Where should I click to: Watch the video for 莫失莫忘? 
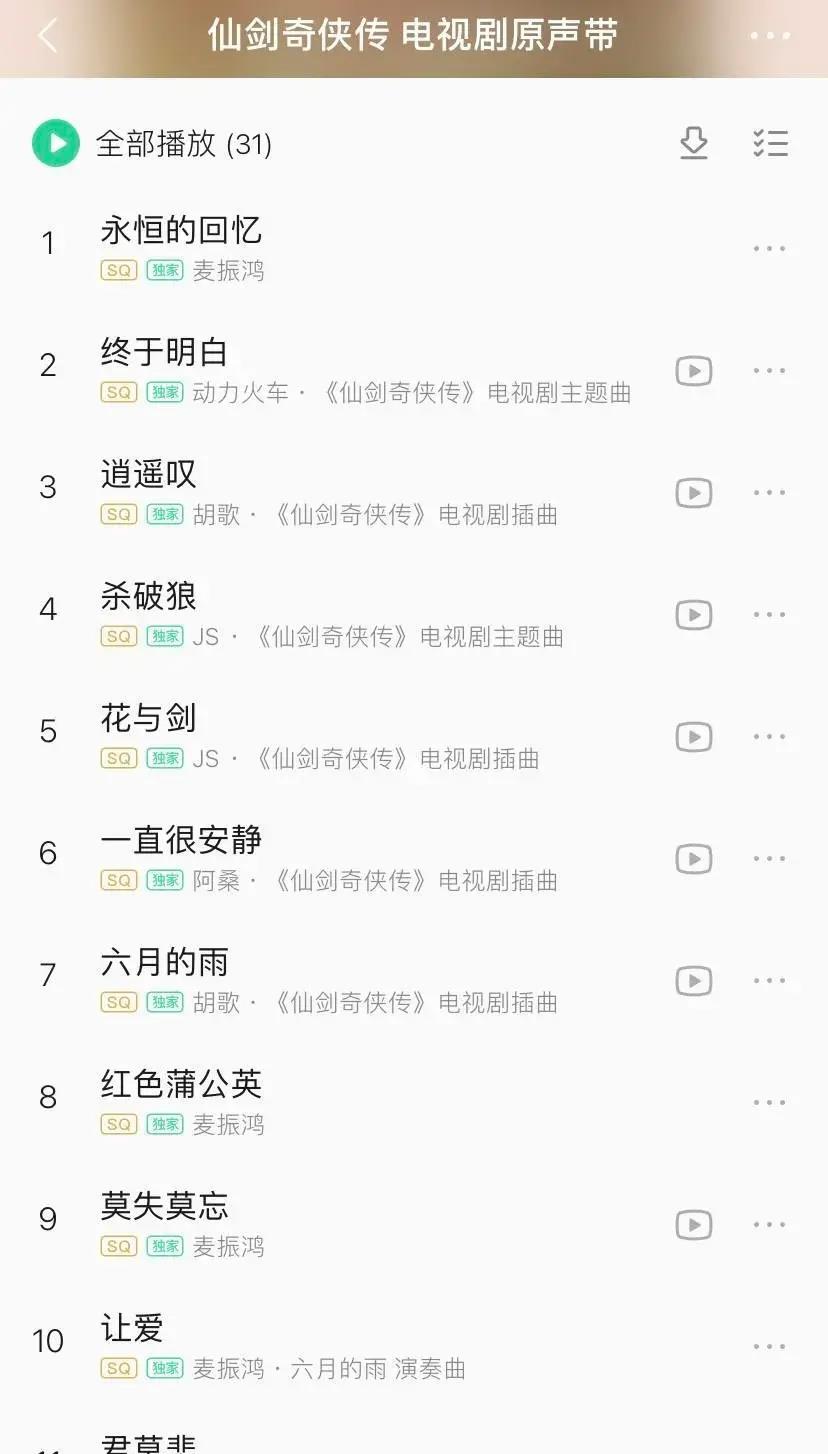[x=694, y=1225]
